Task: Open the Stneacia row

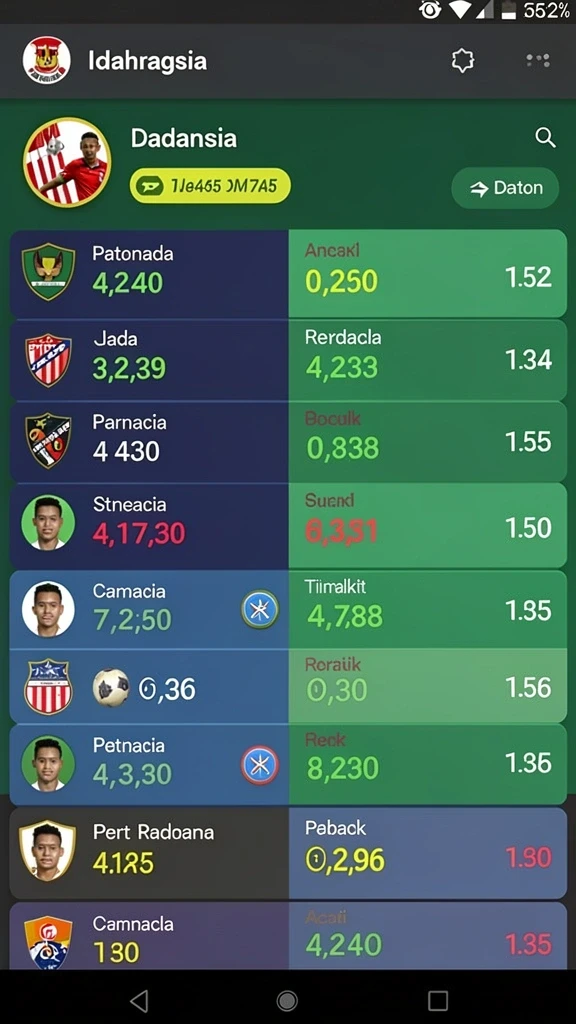Action: tap(149, 526)
